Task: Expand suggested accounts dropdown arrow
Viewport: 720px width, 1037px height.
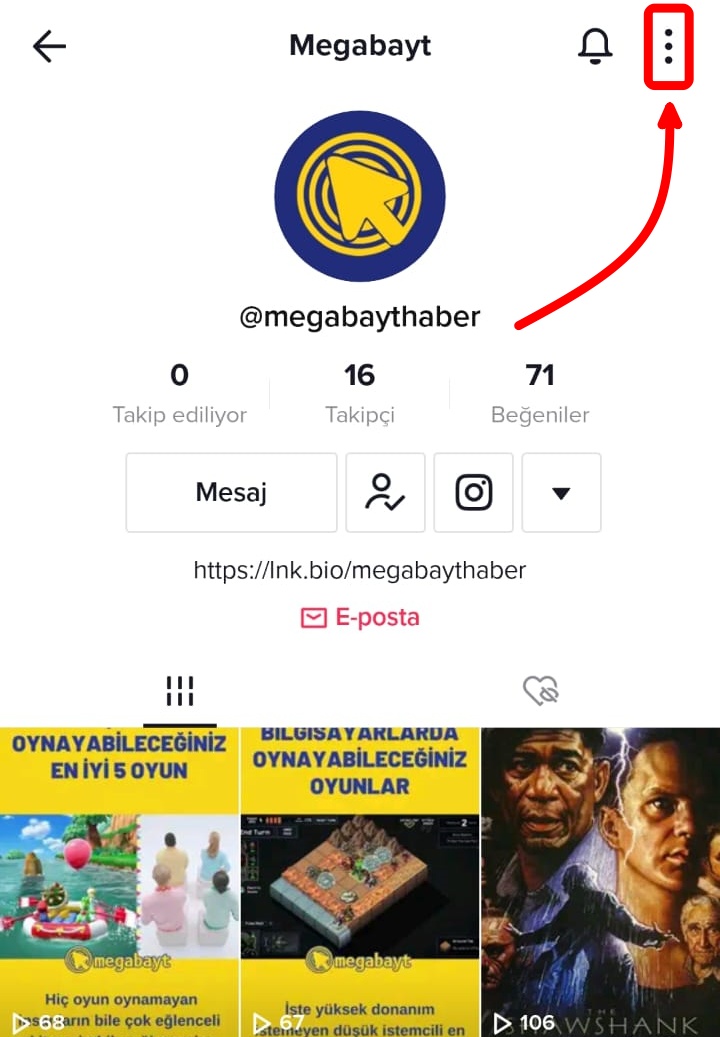Action: point(561,492)
